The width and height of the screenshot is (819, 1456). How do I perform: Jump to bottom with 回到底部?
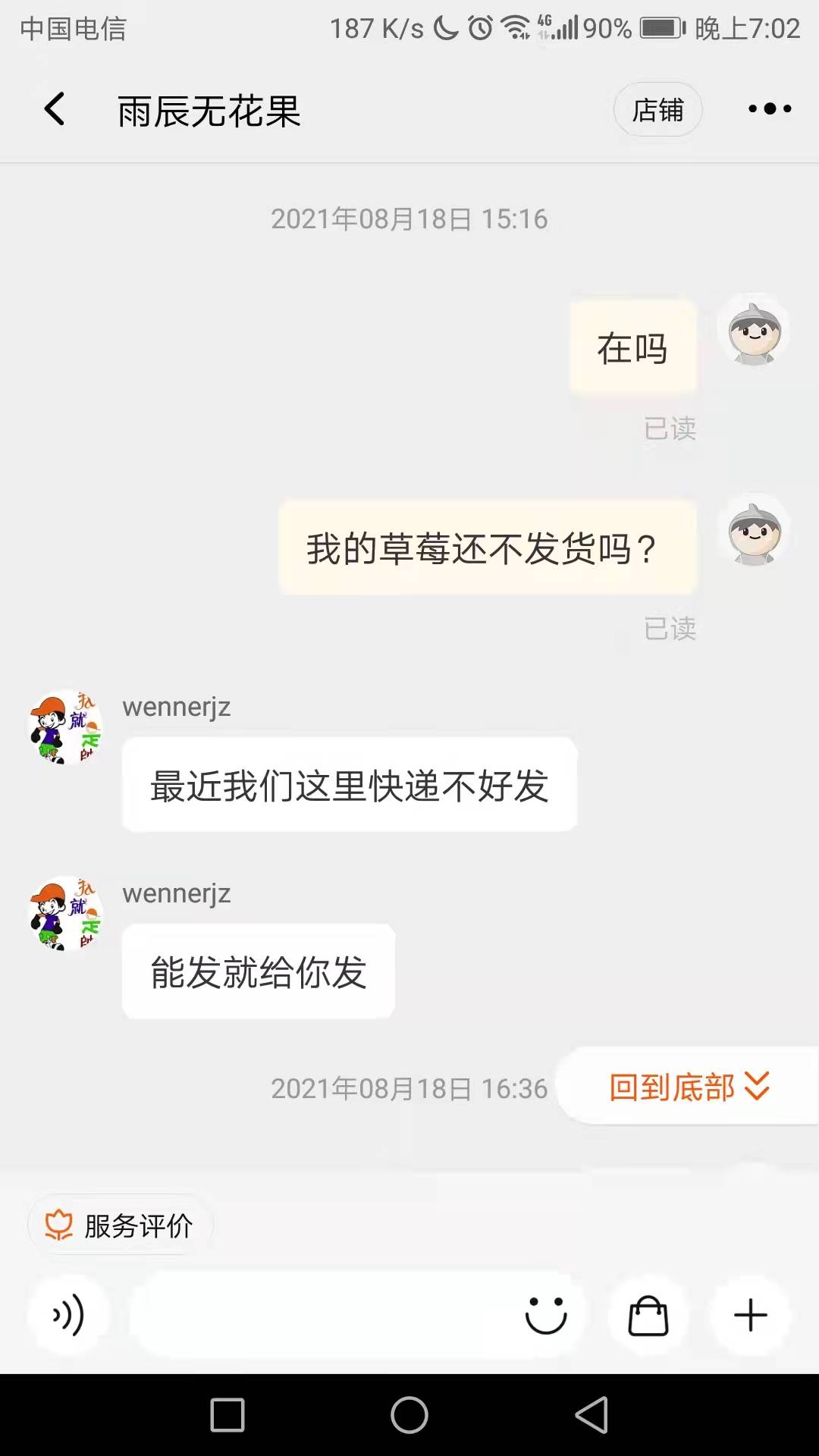point(689,1087)
